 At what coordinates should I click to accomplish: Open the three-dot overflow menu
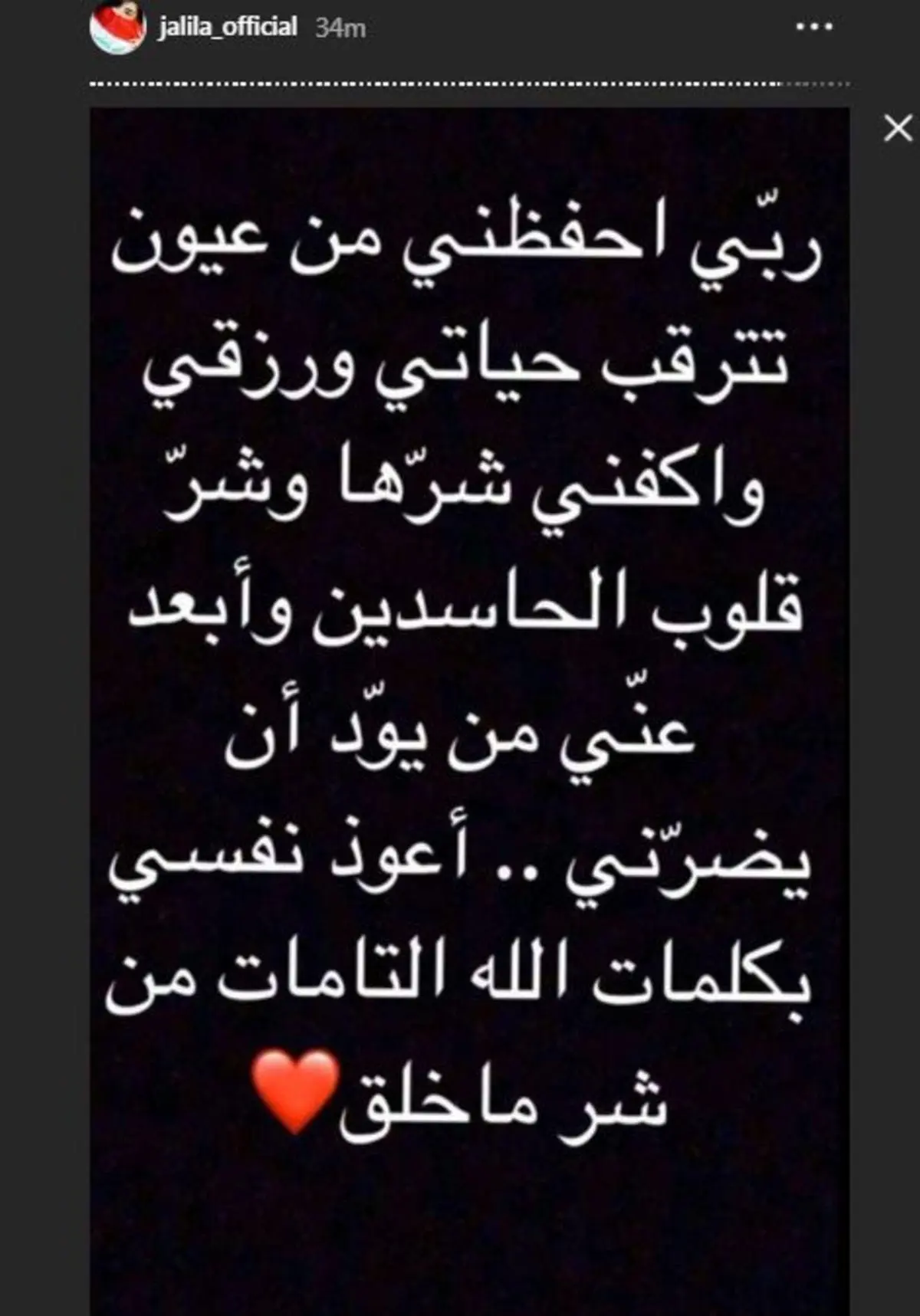click(x=814, y=28)
